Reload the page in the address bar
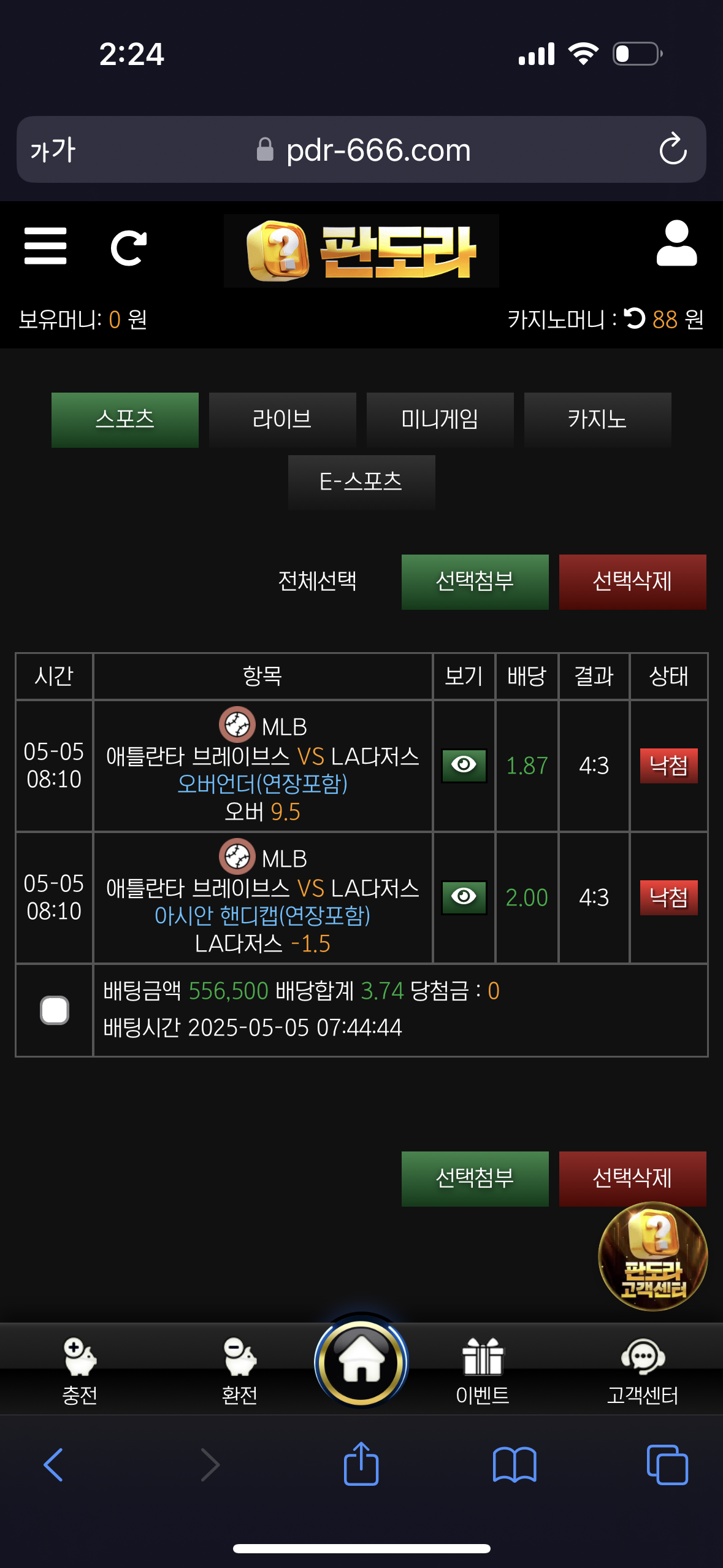 pyautogui.click(x=673, y=149)
